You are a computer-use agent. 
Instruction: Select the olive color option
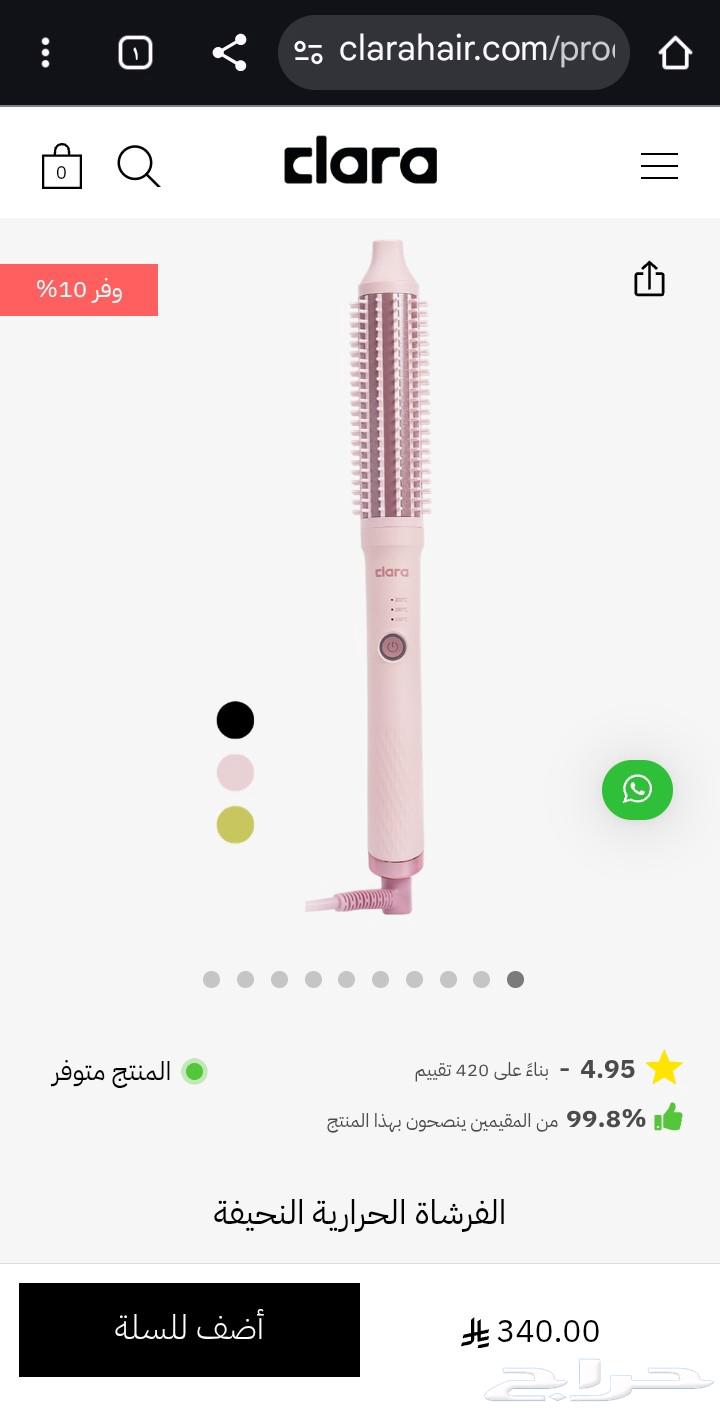[x=235, y=825]
